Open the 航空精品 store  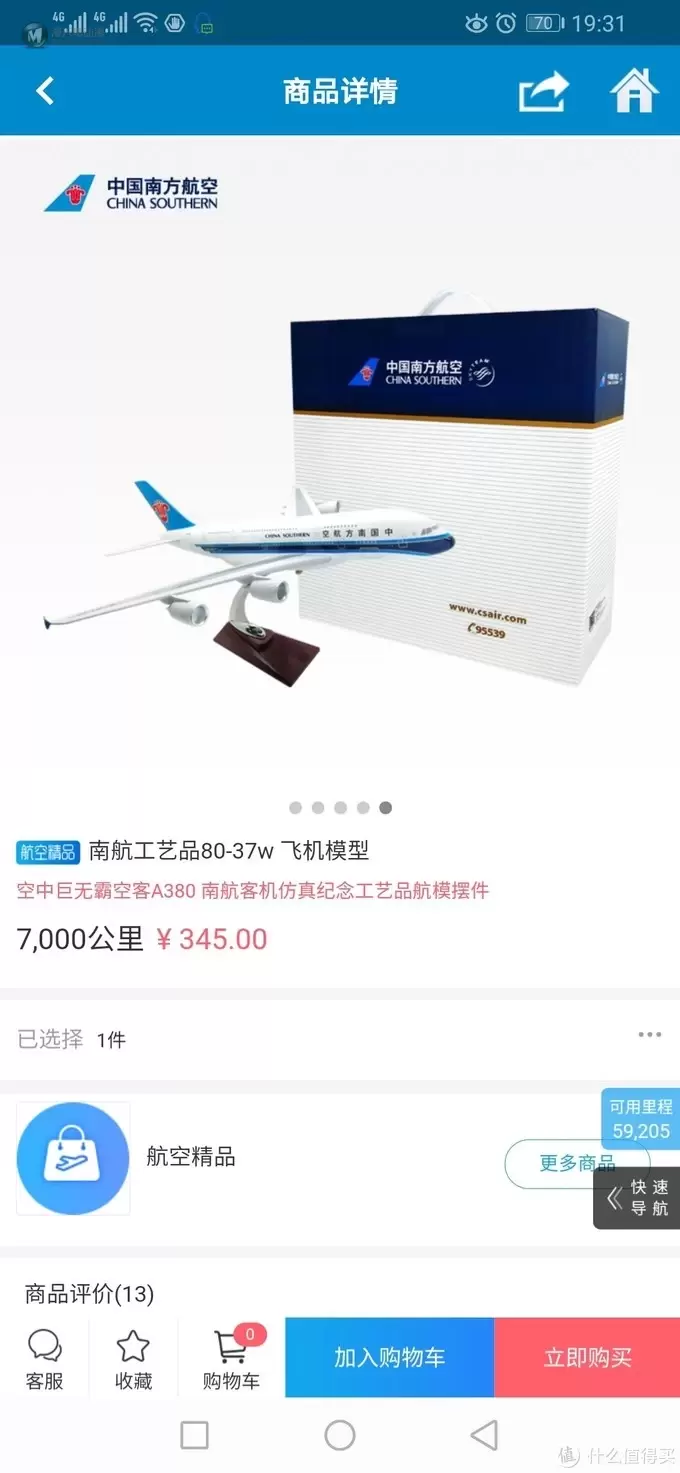pyautogui.click(x=190, y=1157)
